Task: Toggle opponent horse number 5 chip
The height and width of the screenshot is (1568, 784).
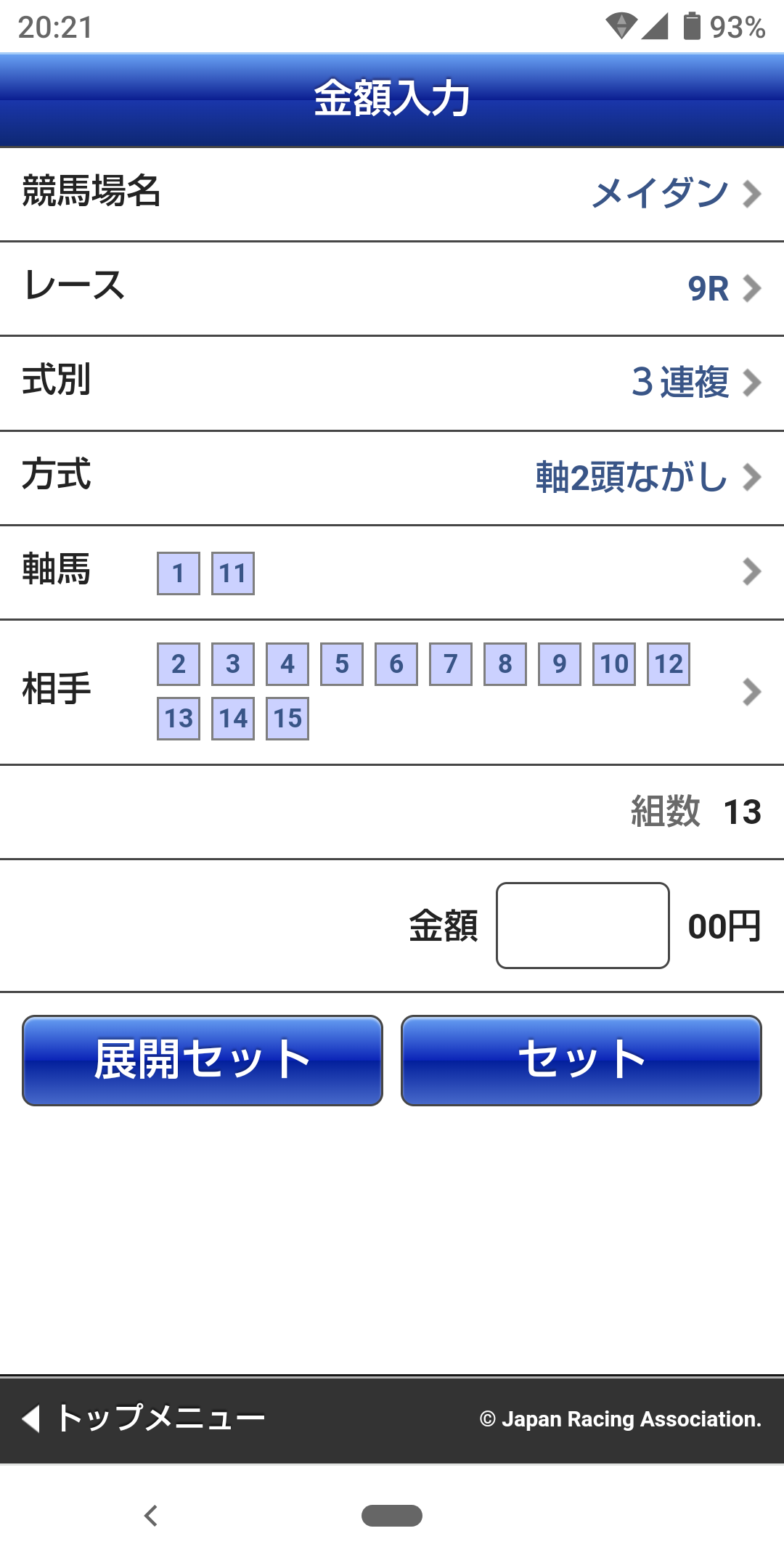Action: tap(341, 663)
